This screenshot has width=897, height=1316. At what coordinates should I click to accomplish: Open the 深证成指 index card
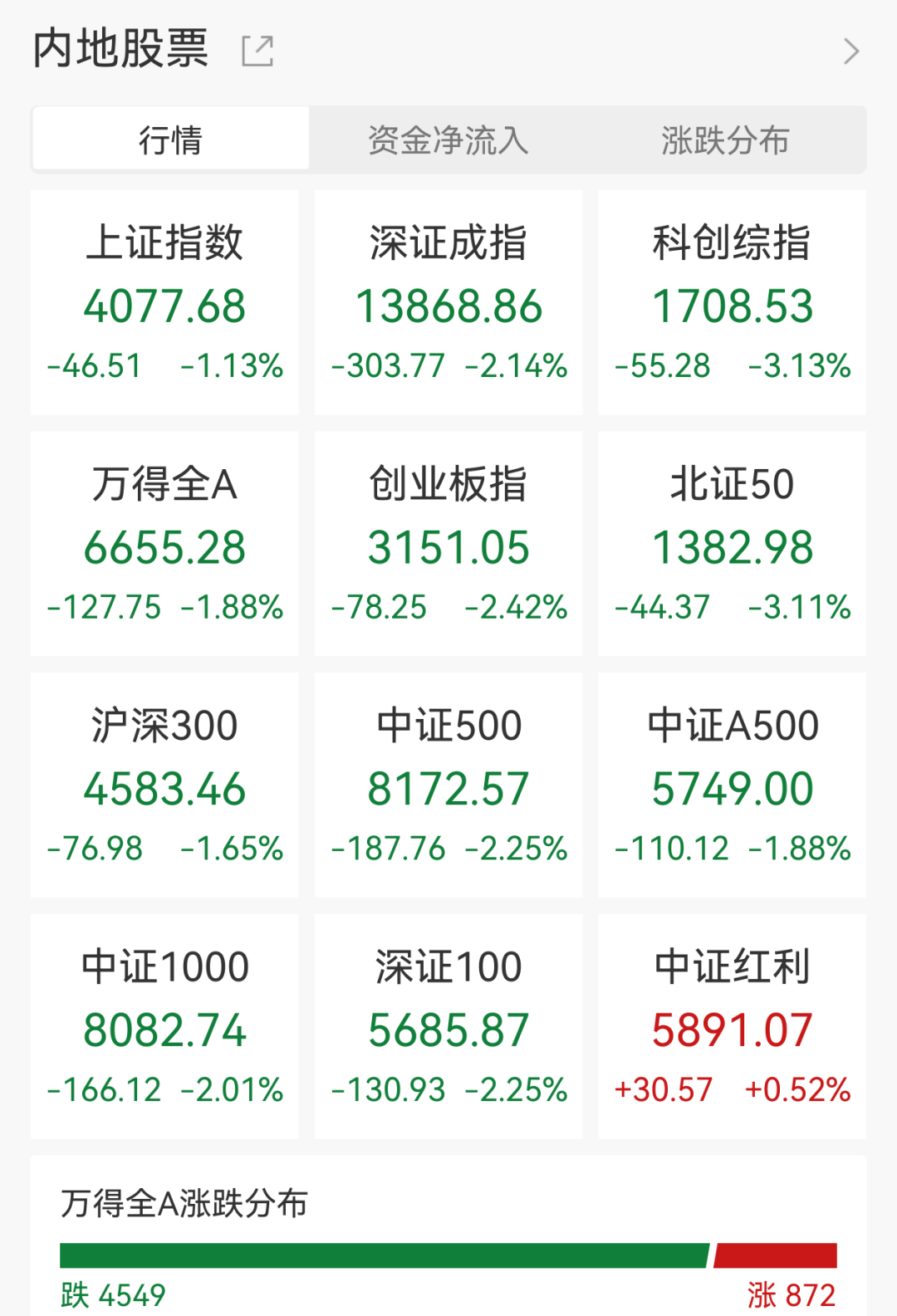[x=448, y=301]
